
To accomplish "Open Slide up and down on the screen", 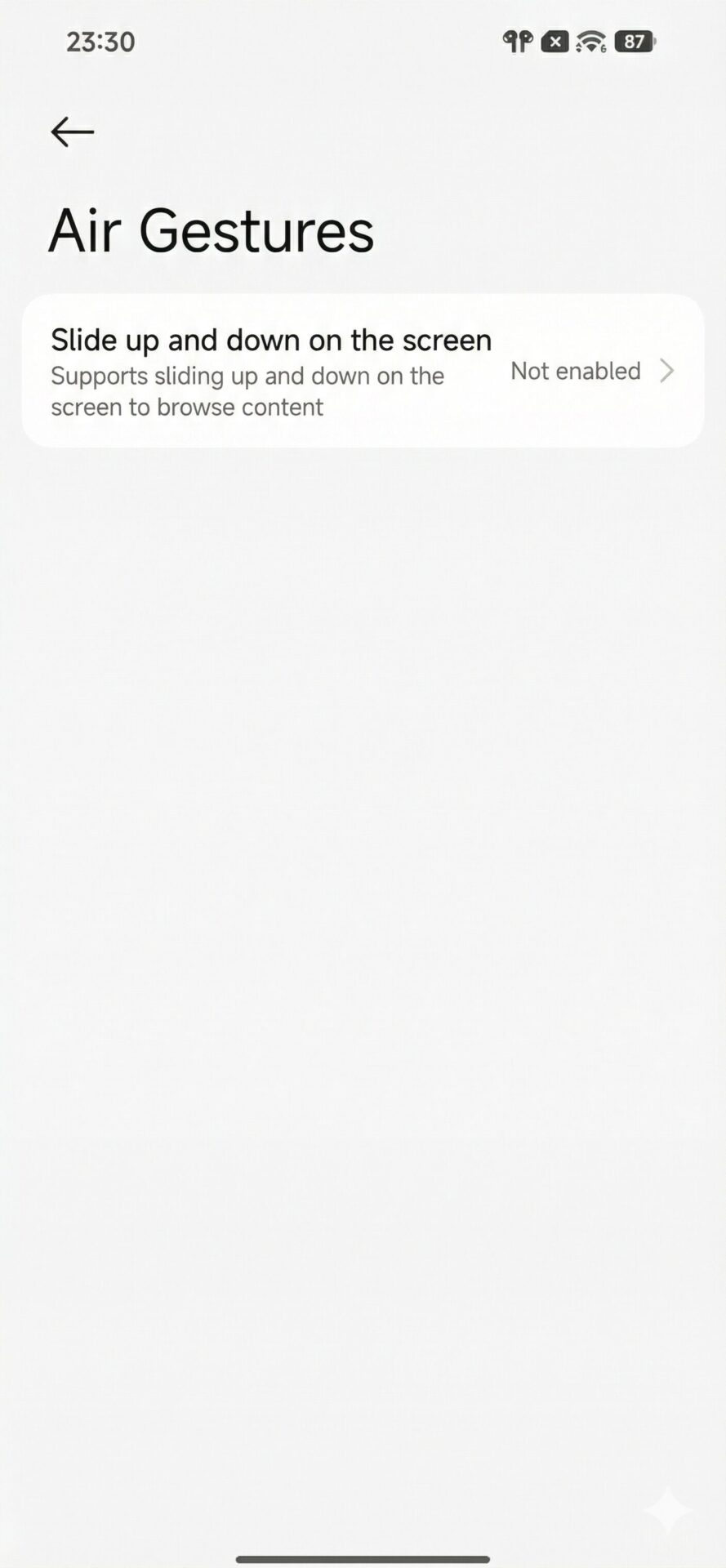I will (x=363, y=372).
